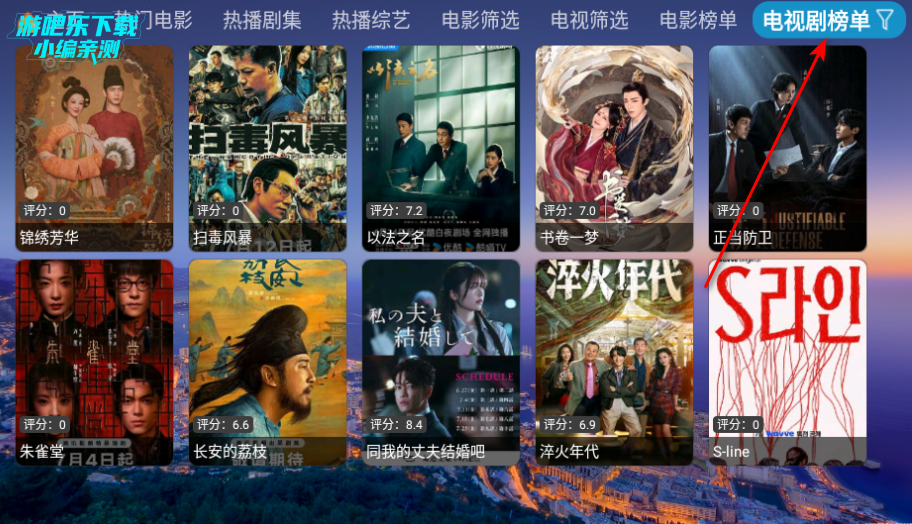Open the 扫毒风暴 poster tile
Screen dimensions: 912x524
pos(268,148)
